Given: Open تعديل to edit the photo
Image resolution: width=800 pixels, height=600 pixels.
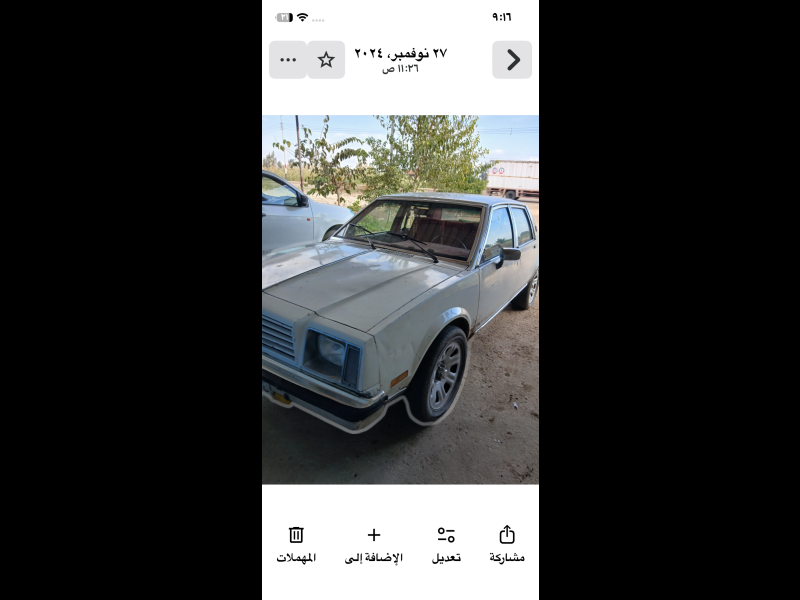Looking at the screenshot, I should pos(446,544).
